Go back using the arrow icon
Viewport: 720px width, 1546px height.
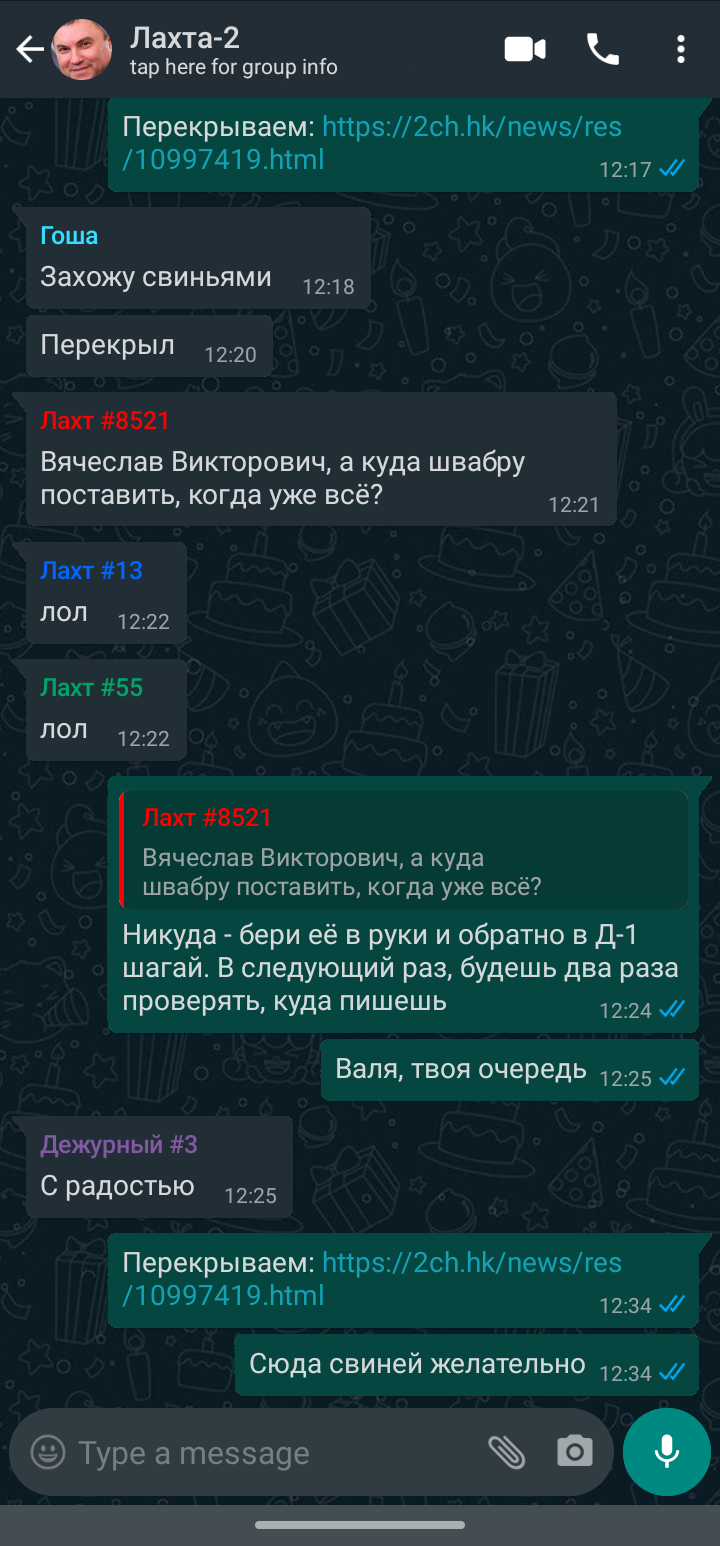30,49
